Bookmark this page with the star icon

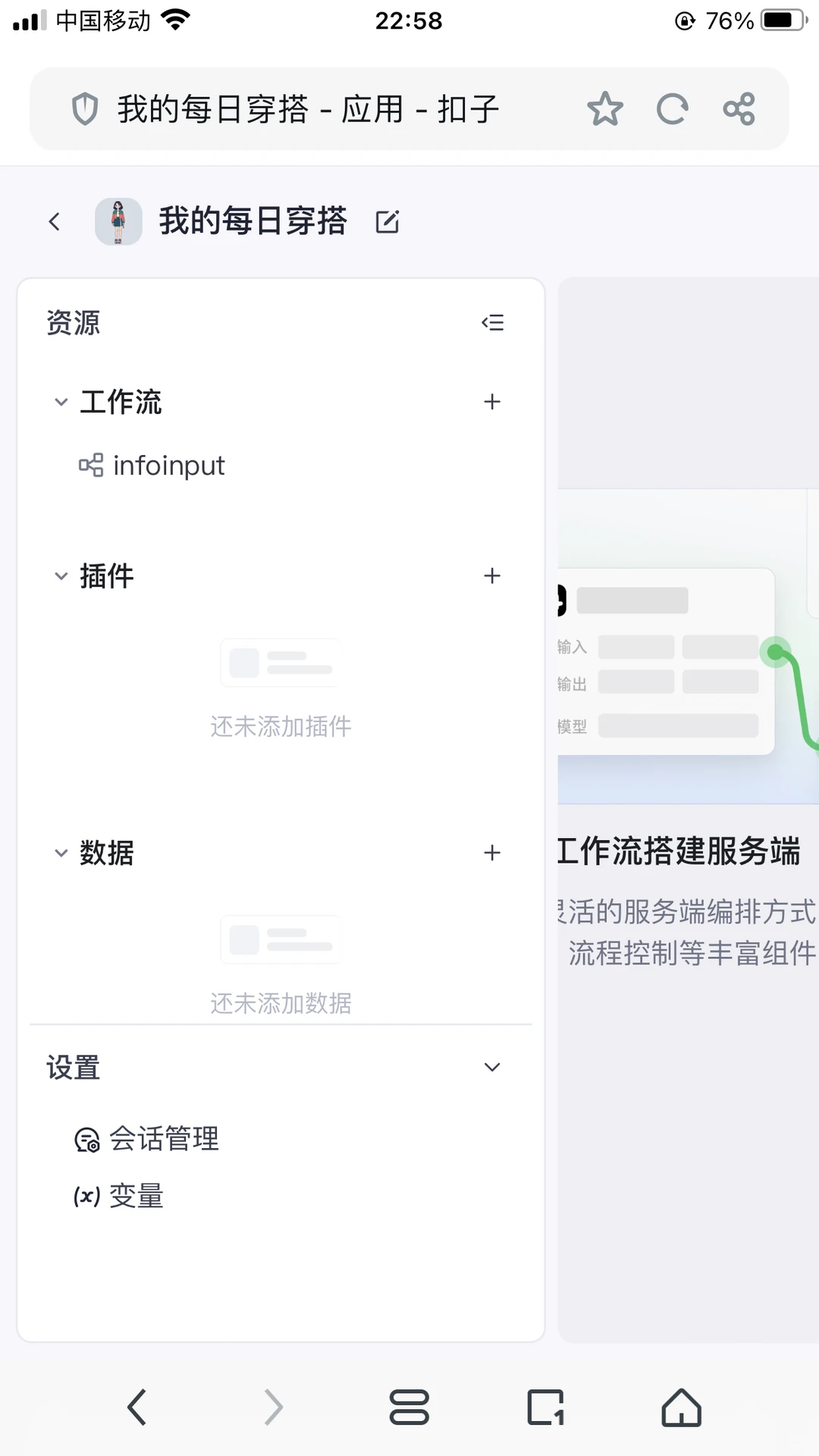pos(604,109)
